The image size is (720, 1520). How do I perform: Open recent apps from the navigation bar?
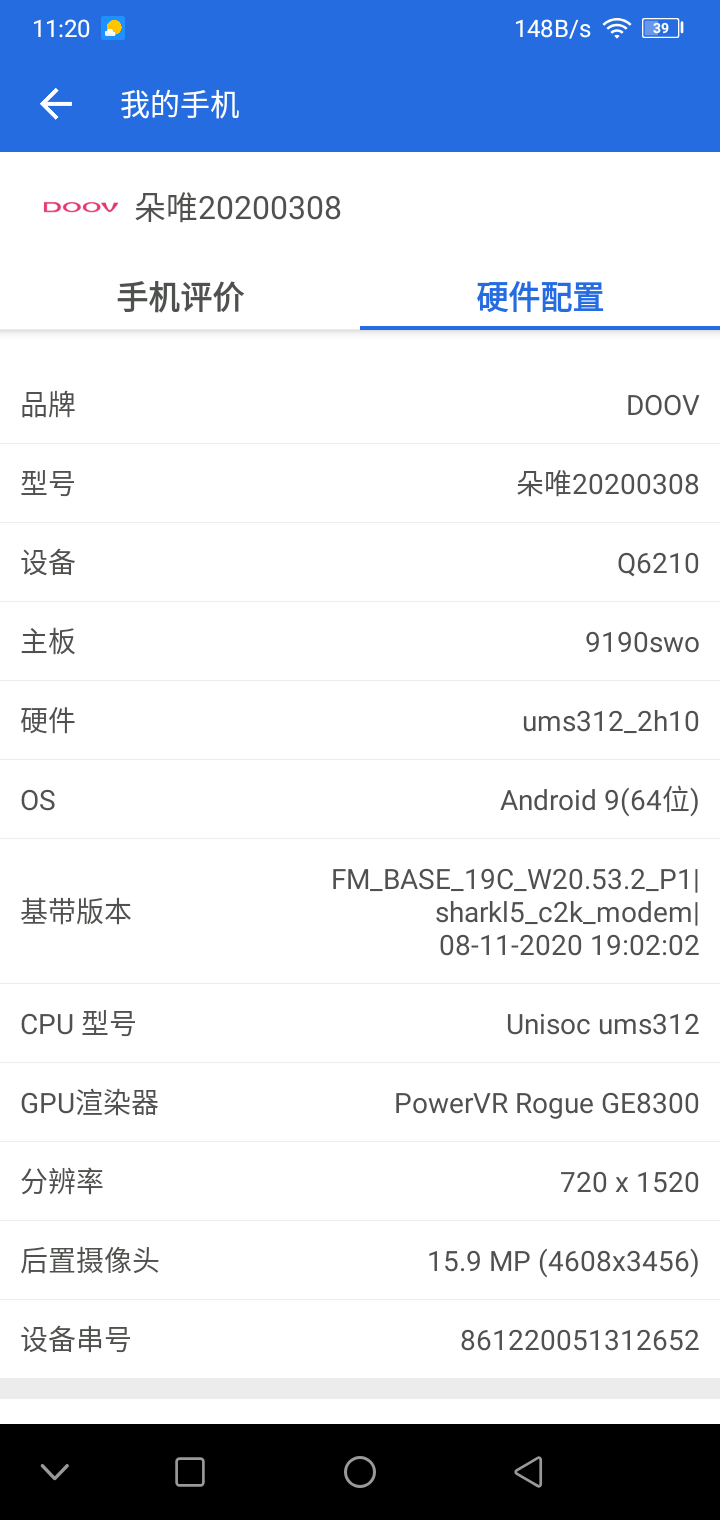(190, 1471)
